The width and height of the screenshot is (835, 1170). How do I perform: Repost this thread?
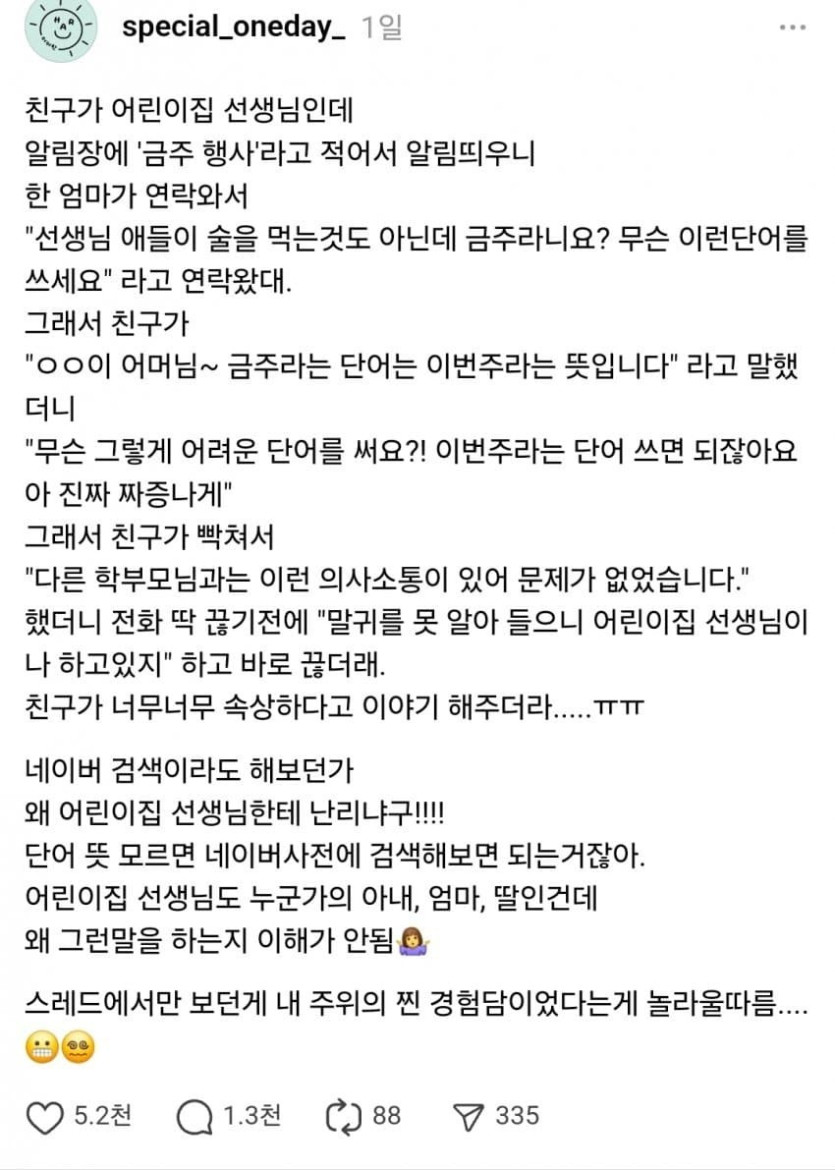coord(344,1116)
